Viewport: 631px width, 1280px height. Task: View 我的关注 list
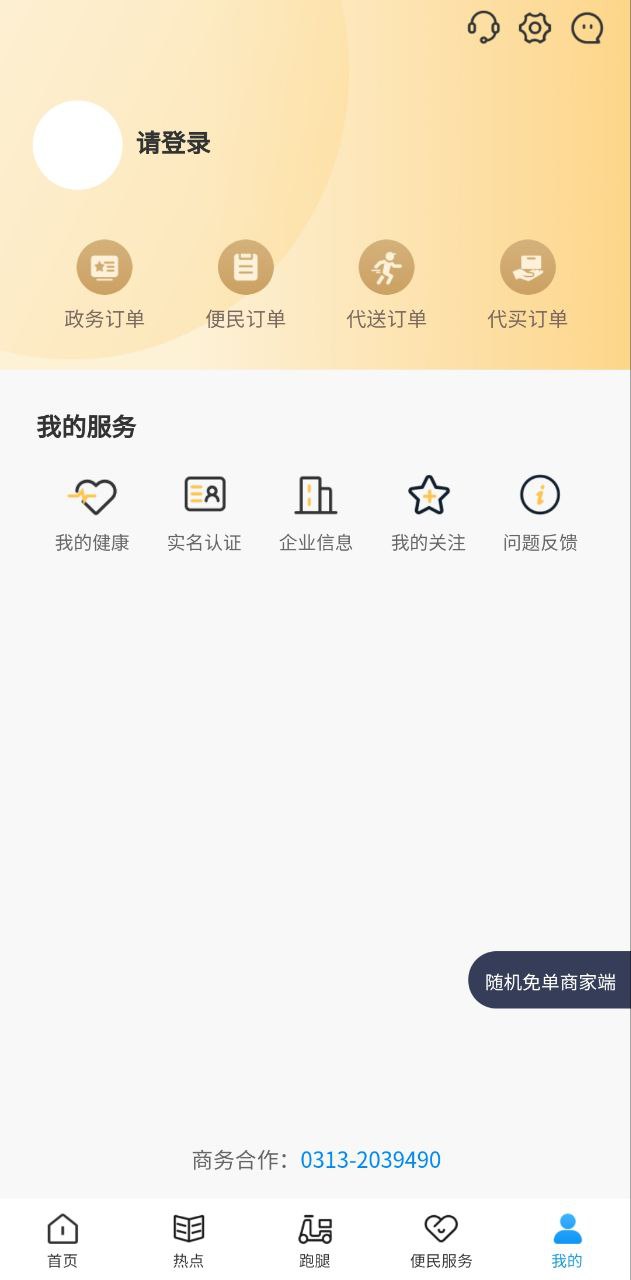428,514
